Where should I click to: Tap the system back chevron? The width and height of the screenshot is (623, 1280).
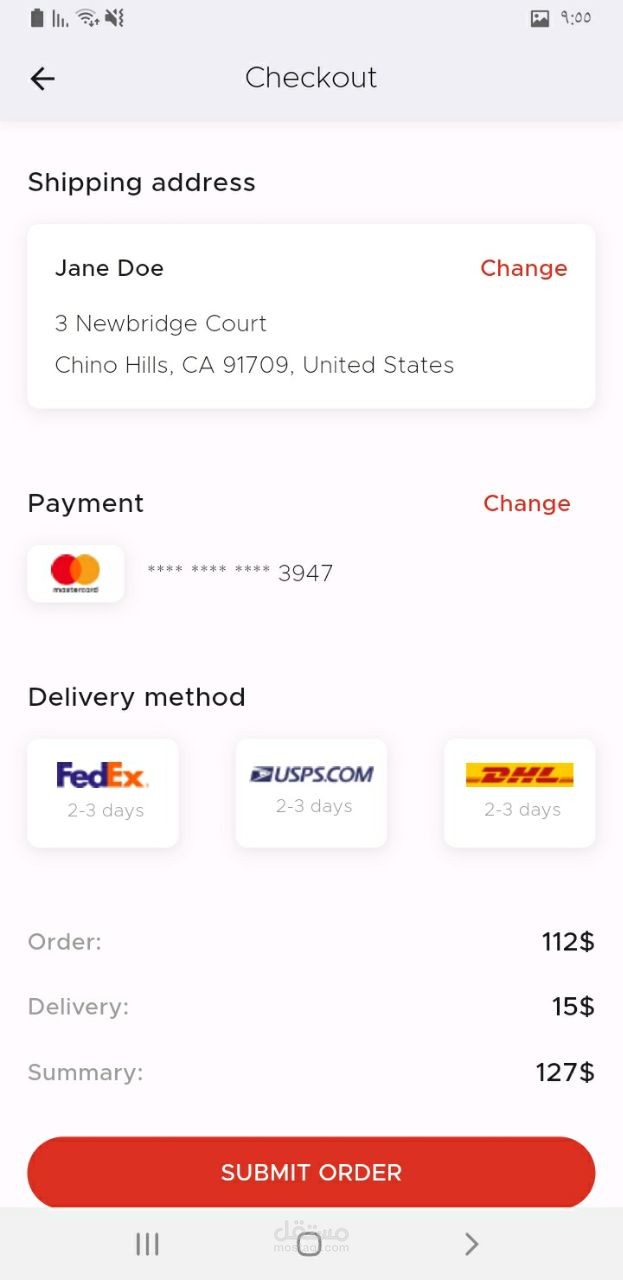point(472,1244)
